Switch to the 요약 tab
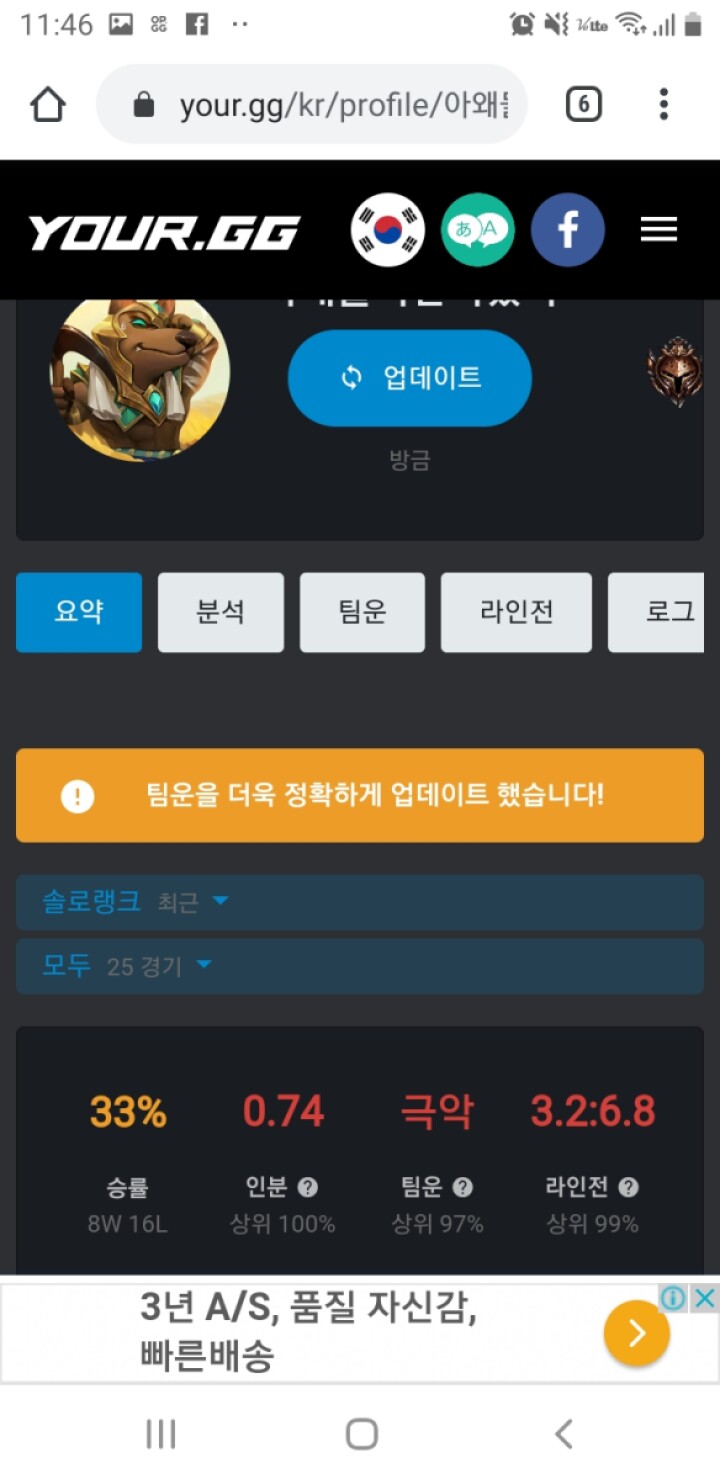 79,612
